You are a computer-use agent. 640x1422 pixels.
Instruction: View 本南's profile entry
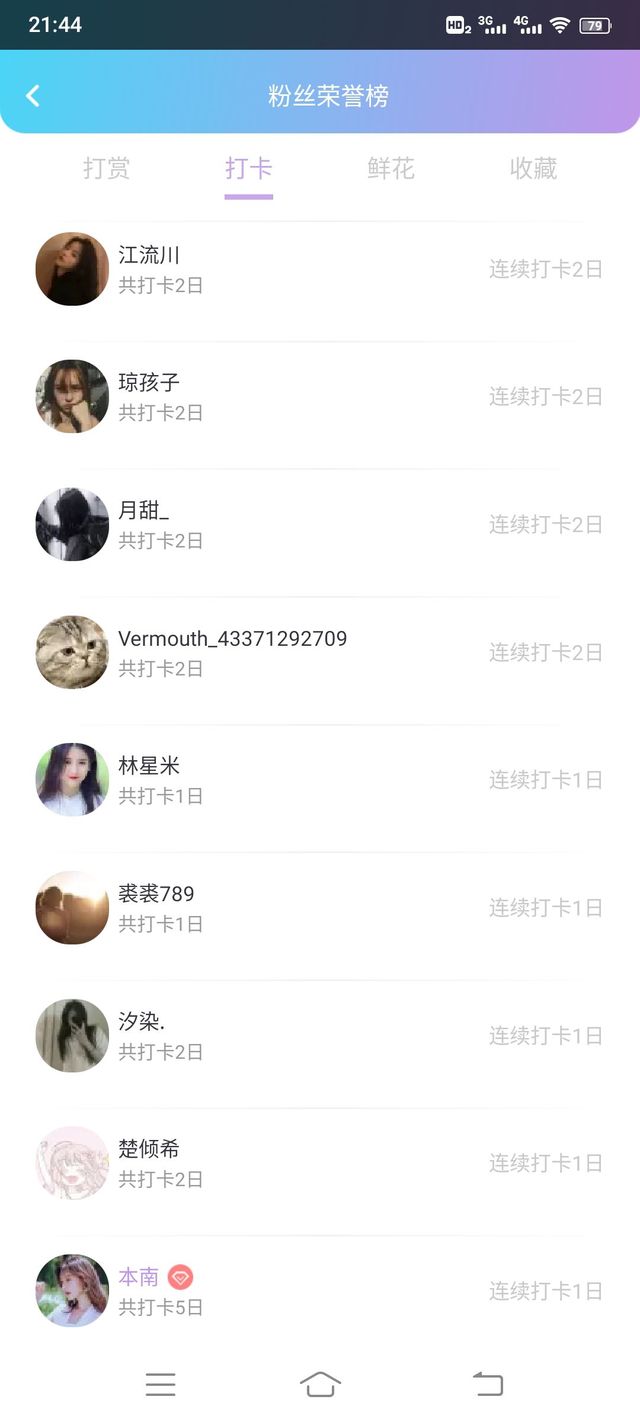pos(320,1291)
